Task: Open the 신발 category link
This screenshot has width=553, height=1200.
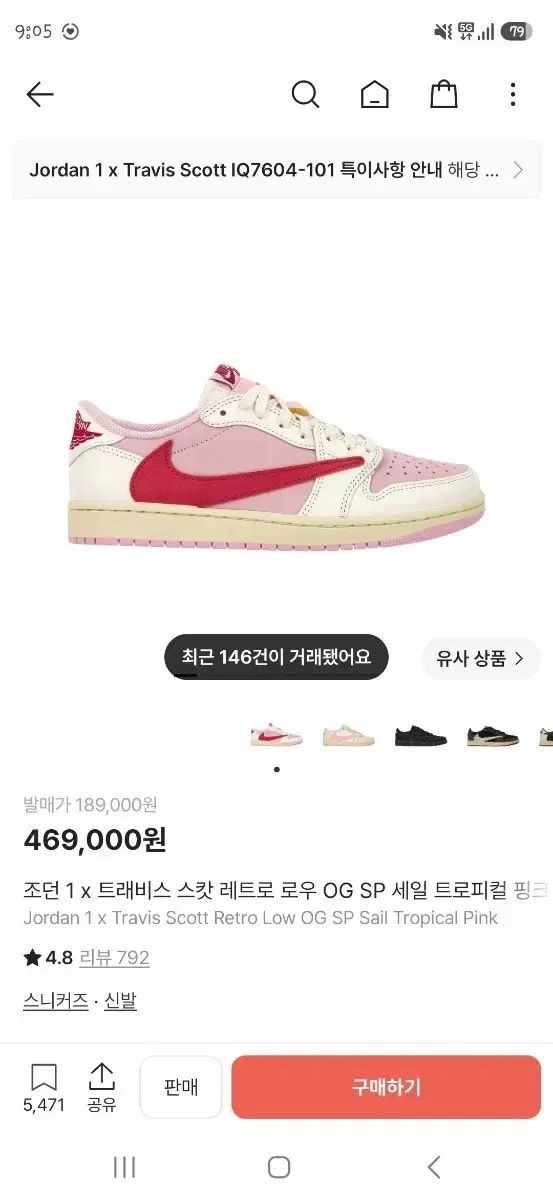Action: (121, 1001)
